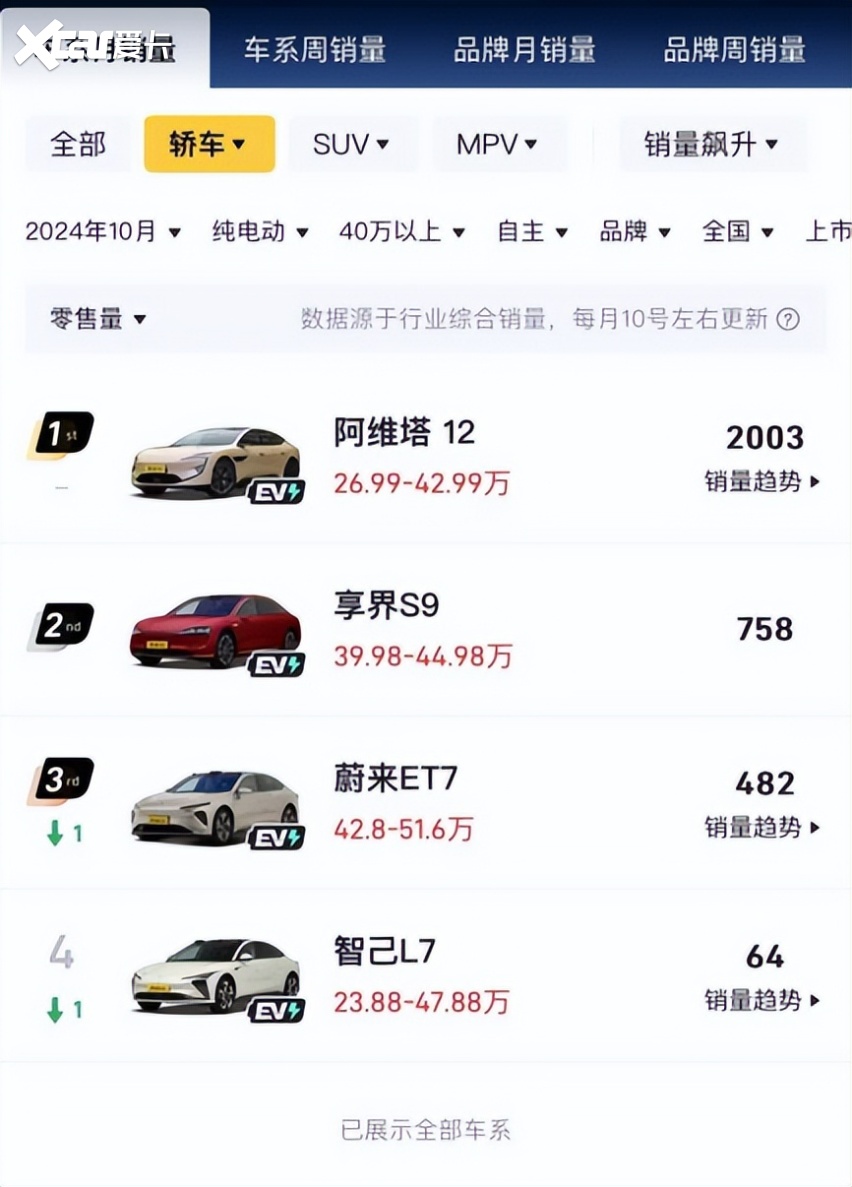852x1187 pixels.
Task: Select the 全部 vehicle type chip
Action: [x=77, y=144]
